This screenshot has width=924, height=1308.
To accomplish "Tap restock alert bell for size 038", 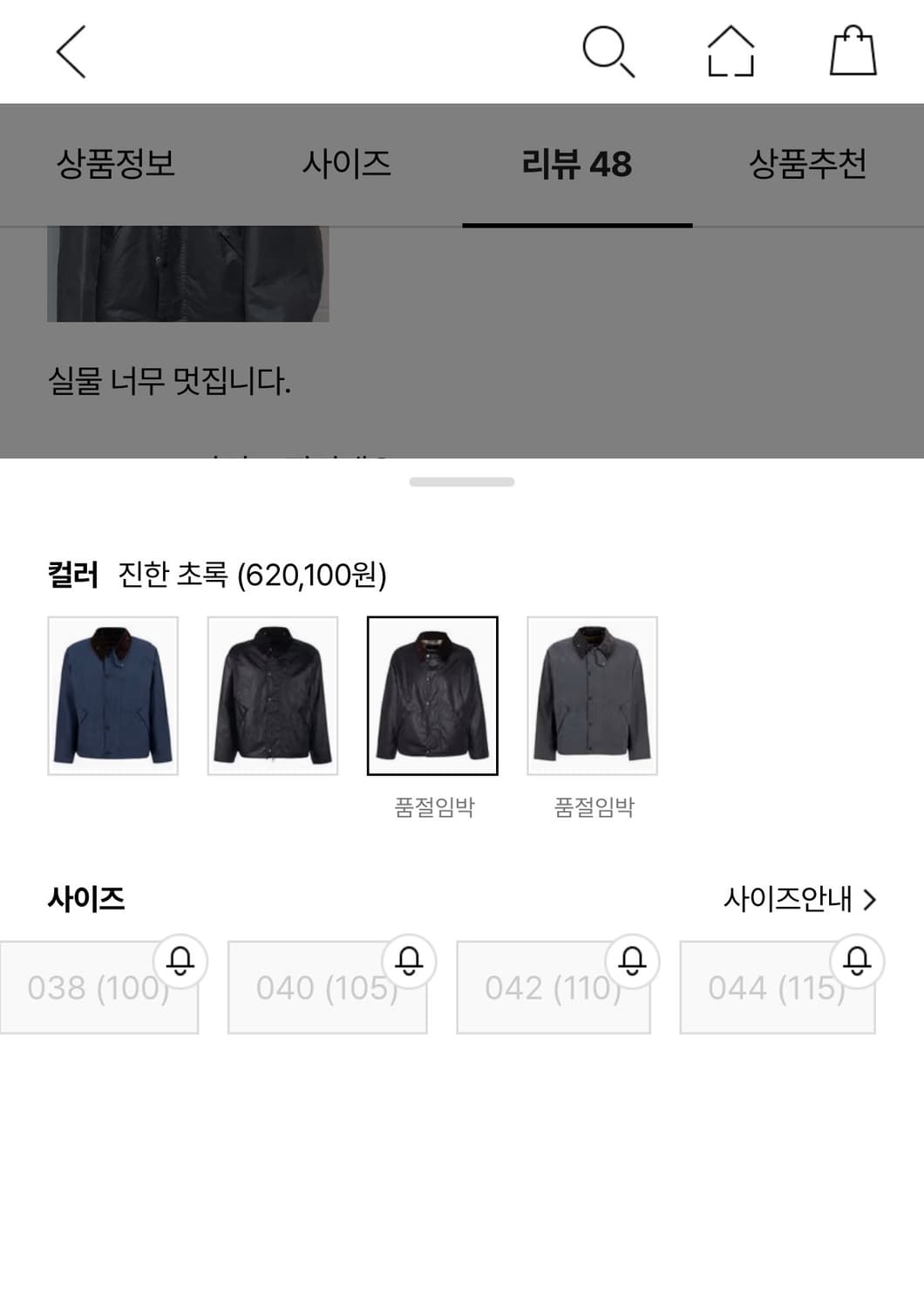I will [x=181, y=963].
